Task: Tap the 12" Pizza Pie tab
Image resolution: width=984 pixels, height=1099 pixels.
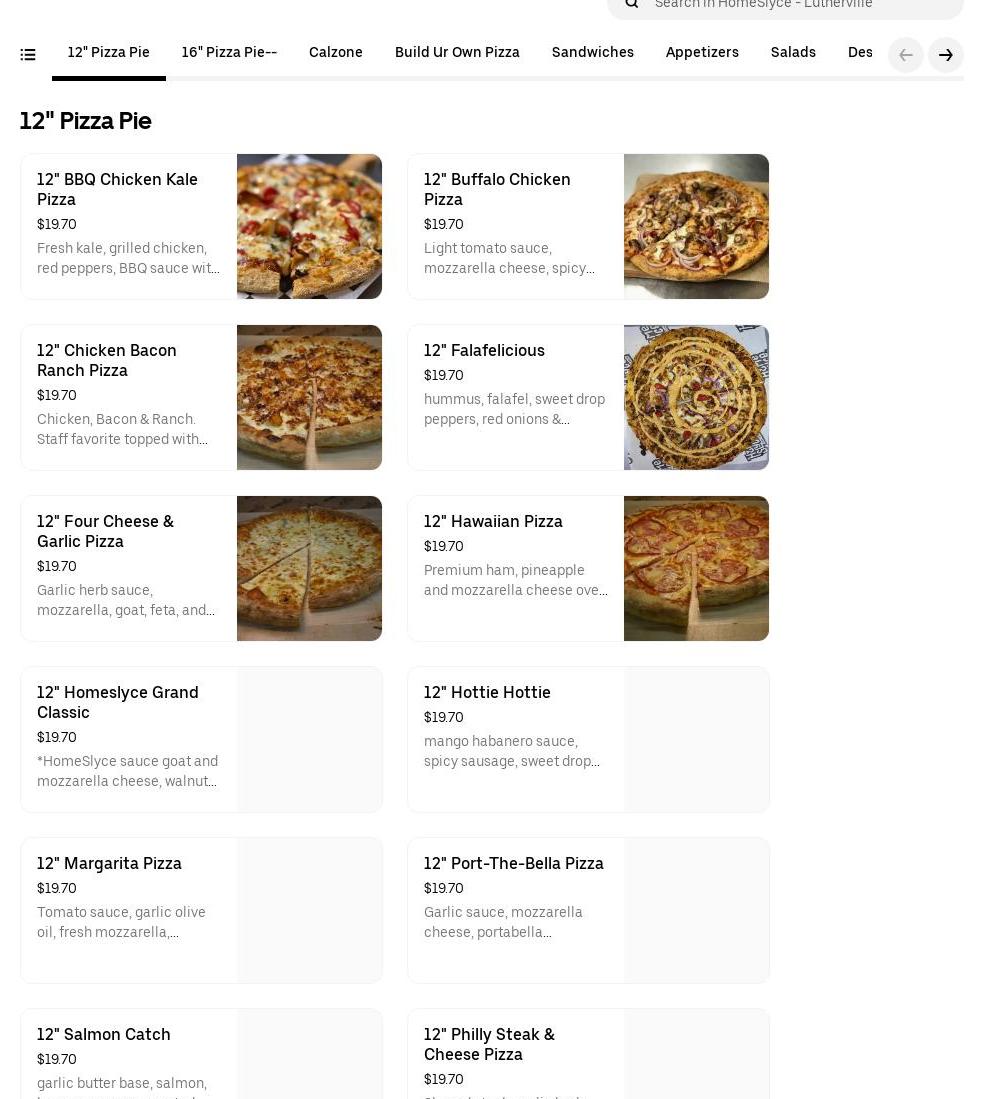Action: coord(109,53)
